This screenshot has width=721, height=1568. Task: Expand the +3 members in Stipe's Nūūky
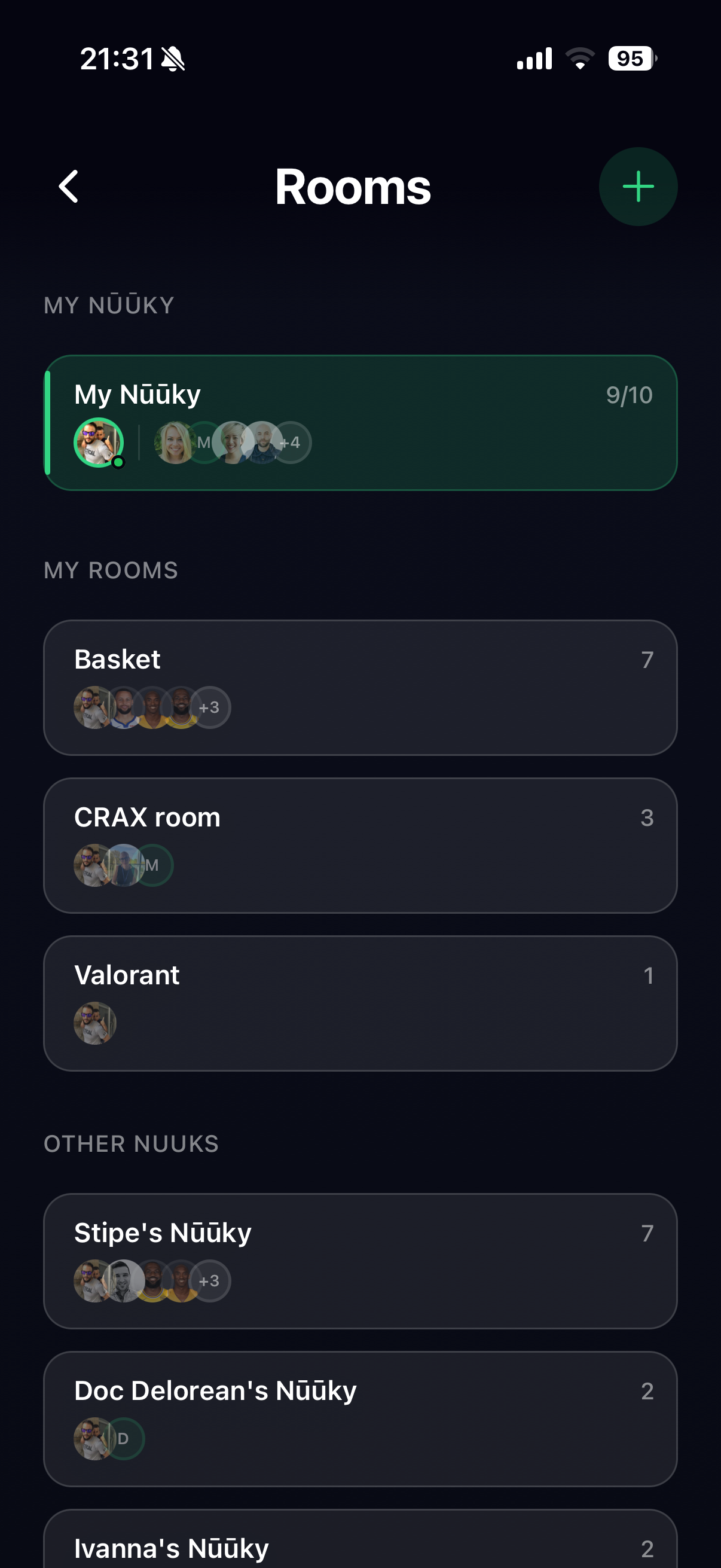click(210, 1280)
